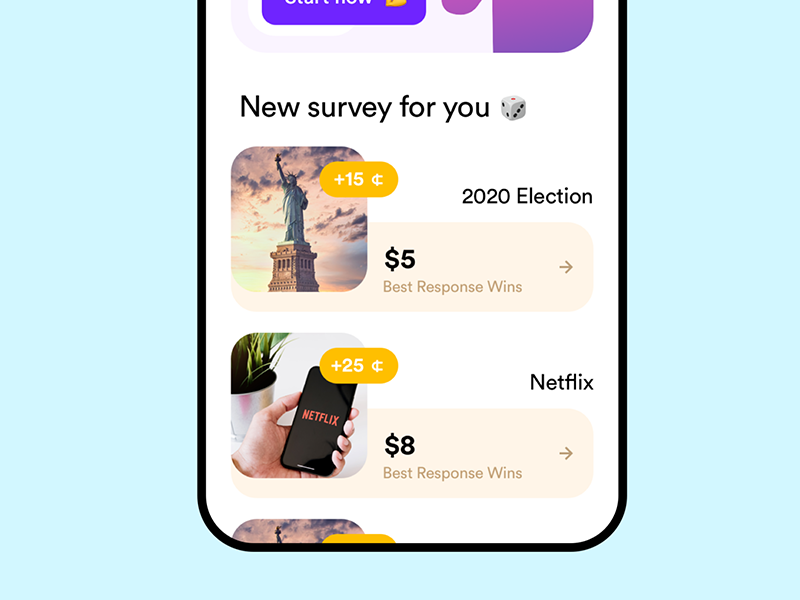Tap the arrow on the Netflix survey

point(566,453)
